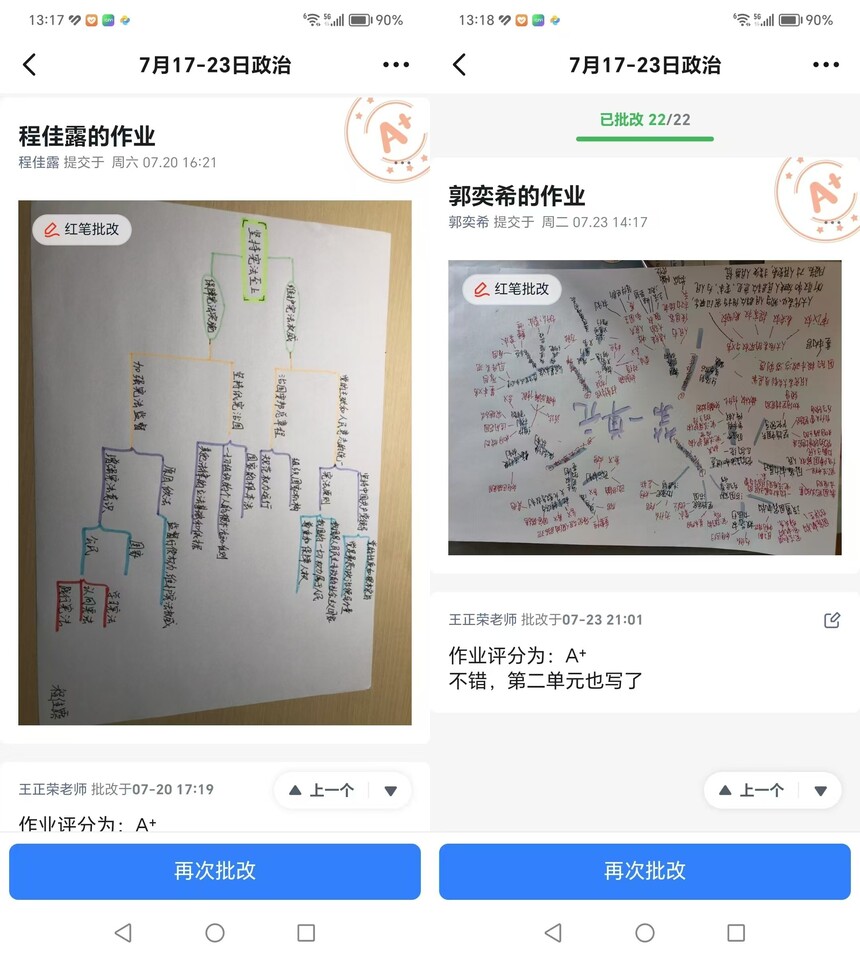The image size is (860, 956).
Task: Go back from 郭奕希's homework page
Action: (x=460, y=65)
